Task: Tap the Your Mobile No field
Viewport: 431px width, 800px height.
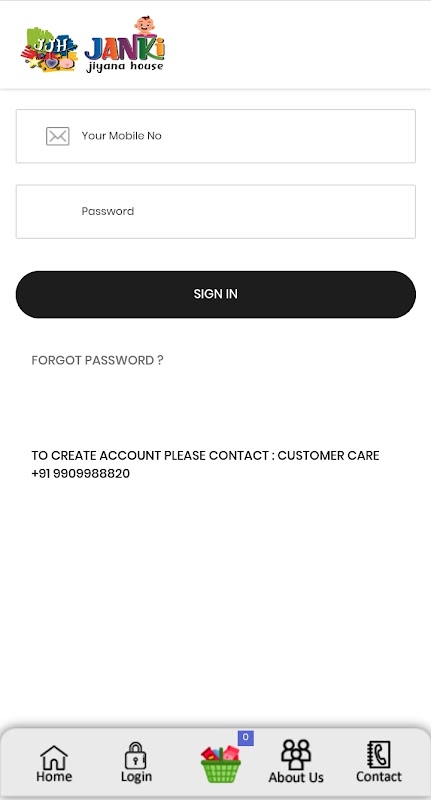Action: click(216, 136)
